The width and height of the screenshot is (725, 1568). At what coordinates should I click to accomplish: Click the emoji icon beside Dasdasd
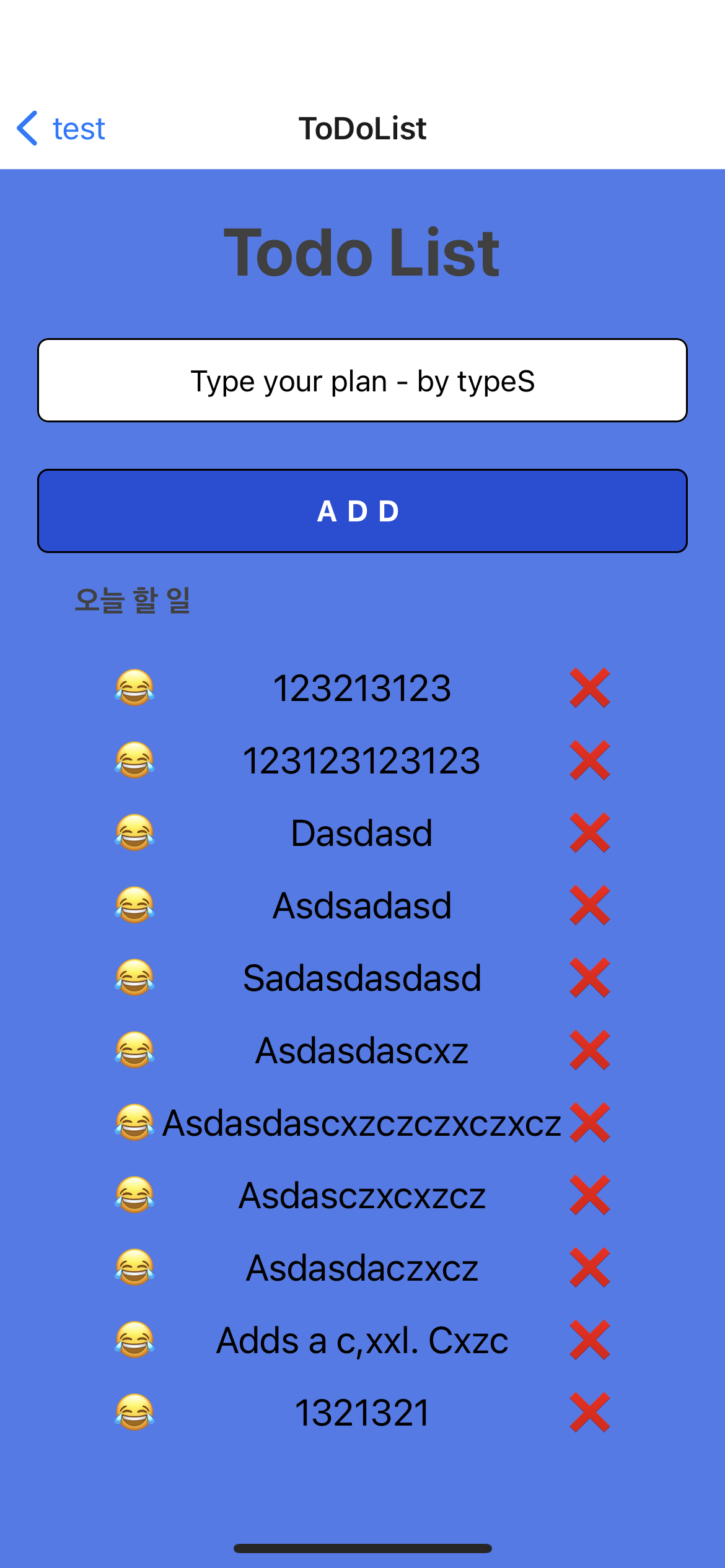tap(134, 833)
